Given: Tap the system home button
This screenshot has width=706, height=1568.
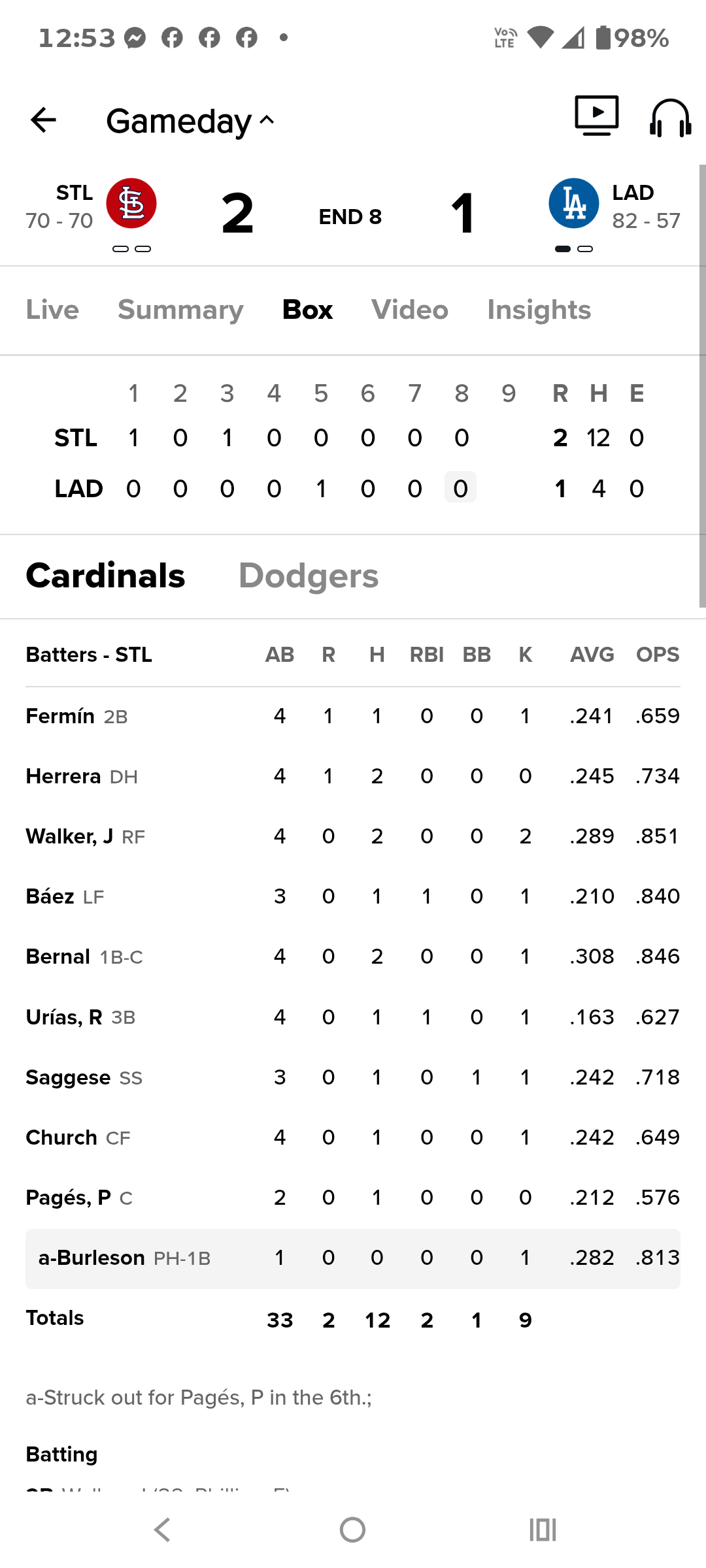Looking at the screenshot, I should [x=353, y=1529].
